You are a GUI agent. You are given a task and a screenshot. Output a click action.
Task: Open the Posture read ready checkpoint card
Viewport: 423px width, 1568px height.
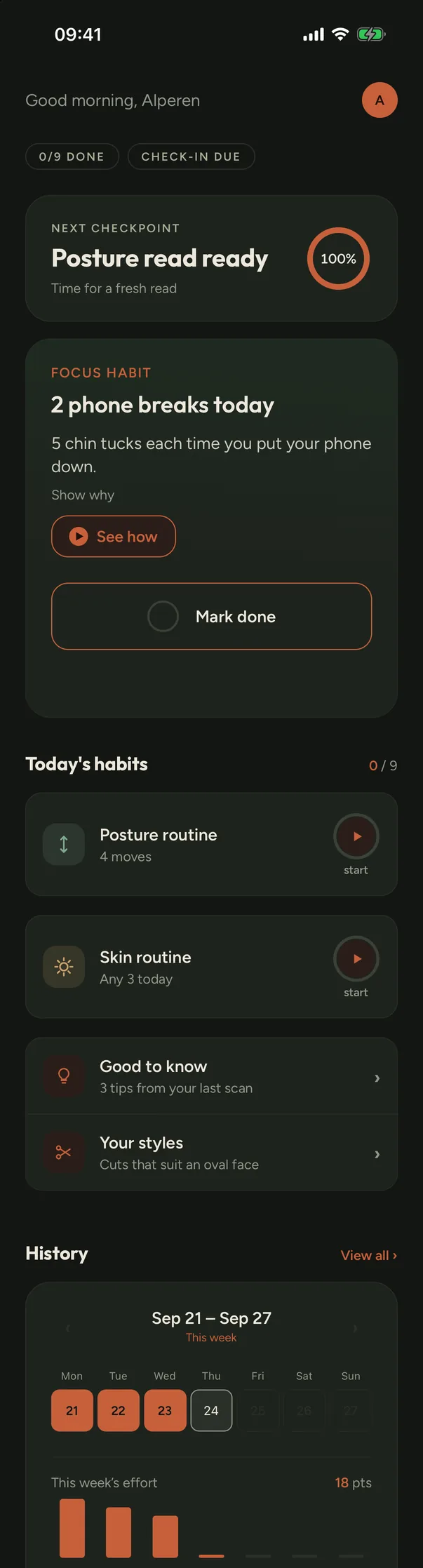coord(211,258)
